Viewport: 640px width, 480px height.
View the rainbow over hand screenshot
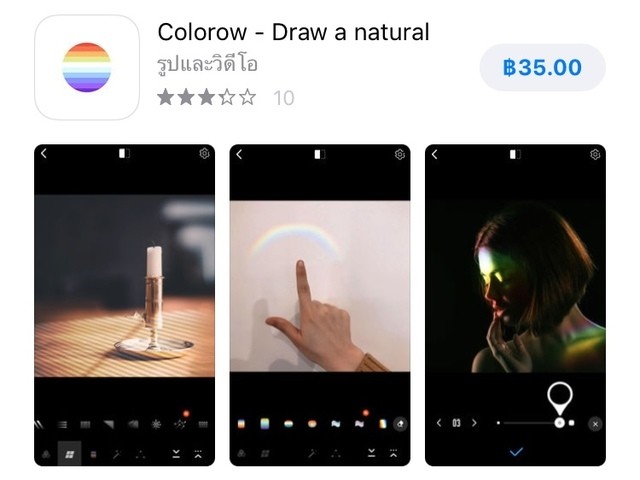319,305
